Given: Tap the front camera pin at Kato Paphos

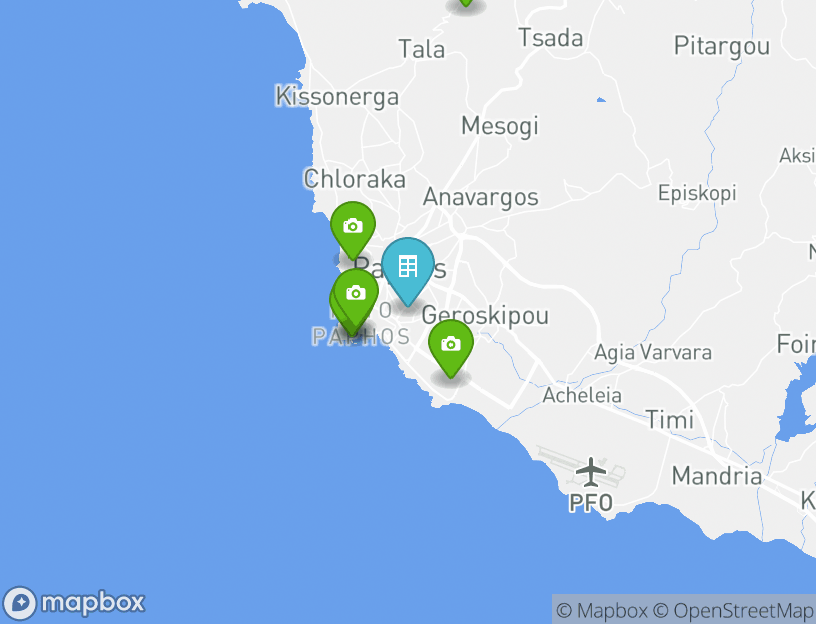Looking at the screenshot, I should [357, 293].
